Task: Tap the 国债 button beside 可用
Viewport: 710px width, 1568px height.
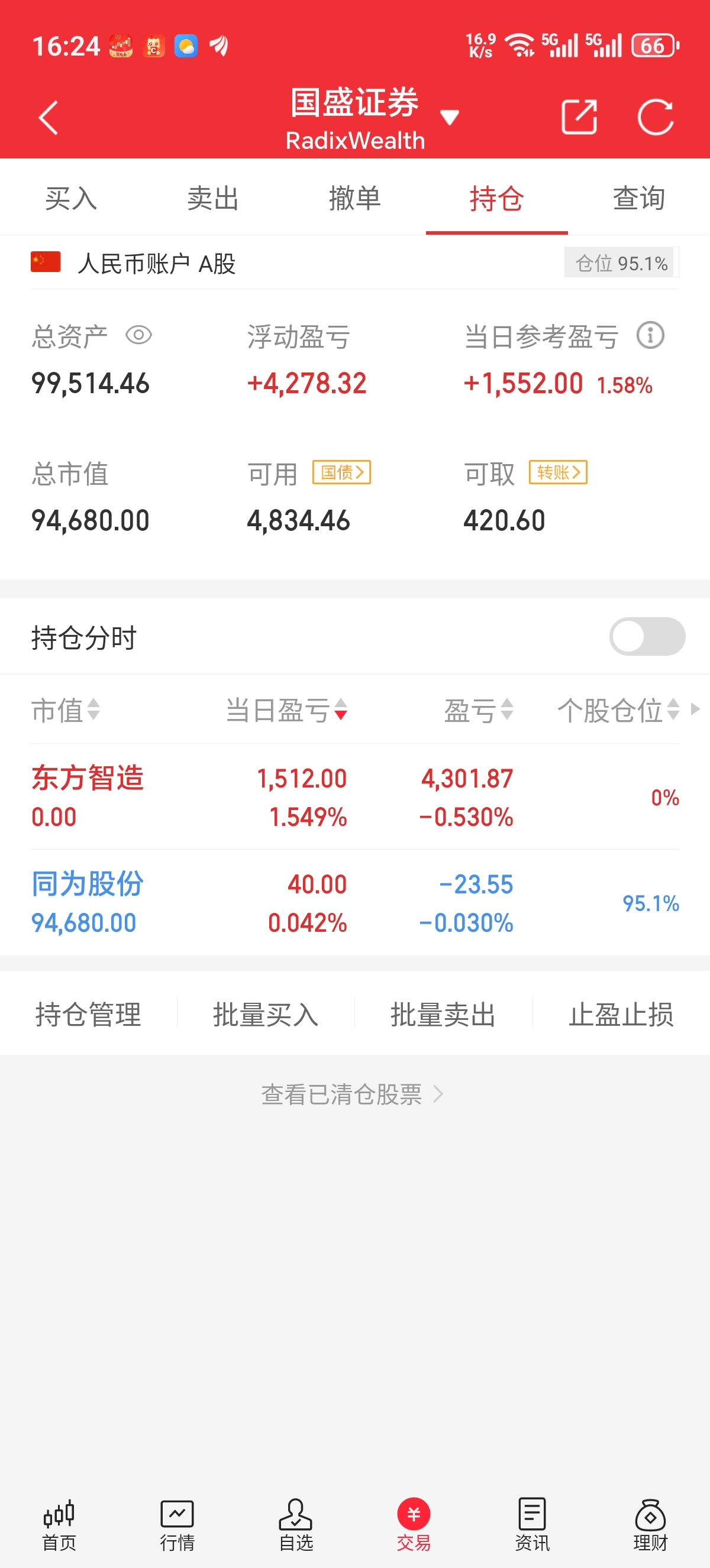Action: [x=341, y=472]
